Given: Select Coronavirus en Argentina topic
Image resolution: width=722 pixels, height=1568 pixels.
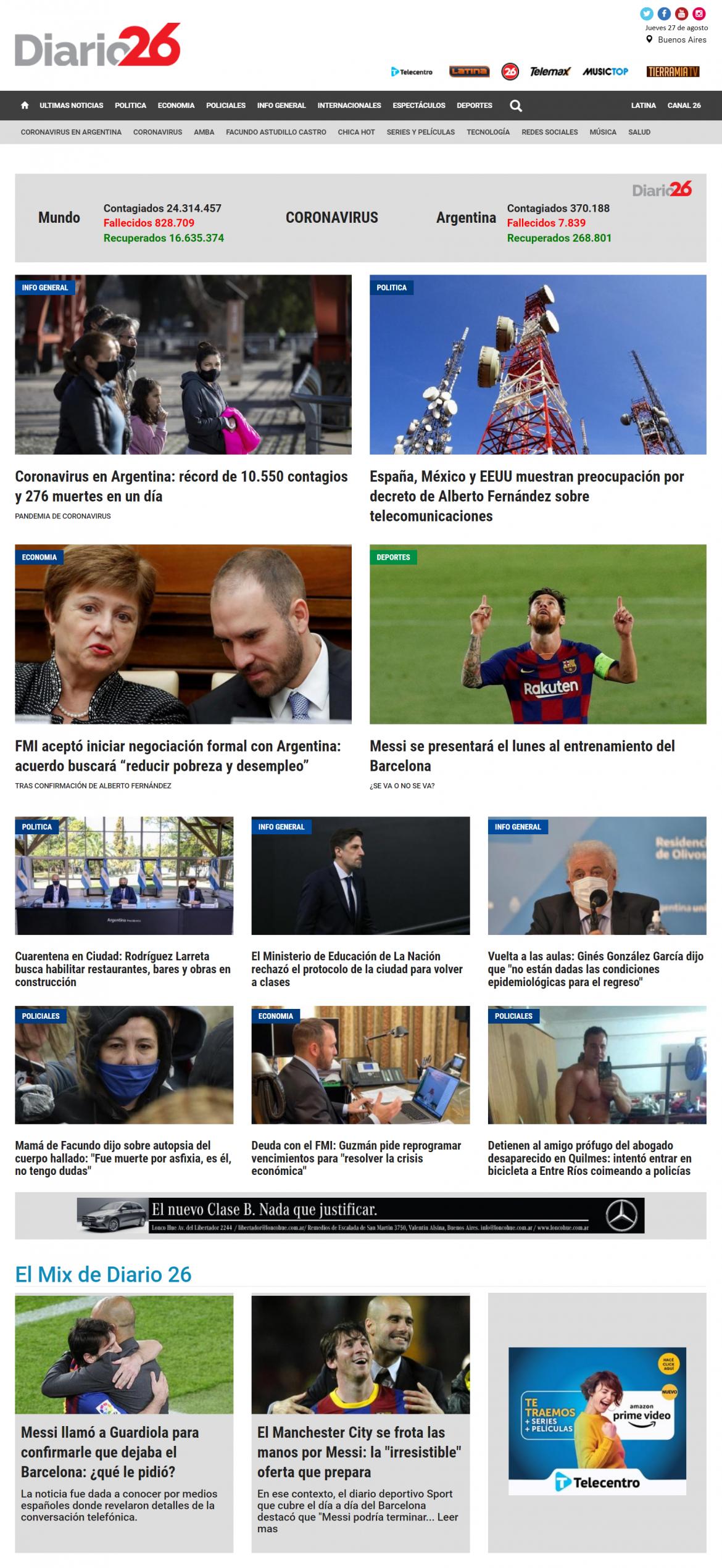Looking at the screenshot, I should coord(71,132).
